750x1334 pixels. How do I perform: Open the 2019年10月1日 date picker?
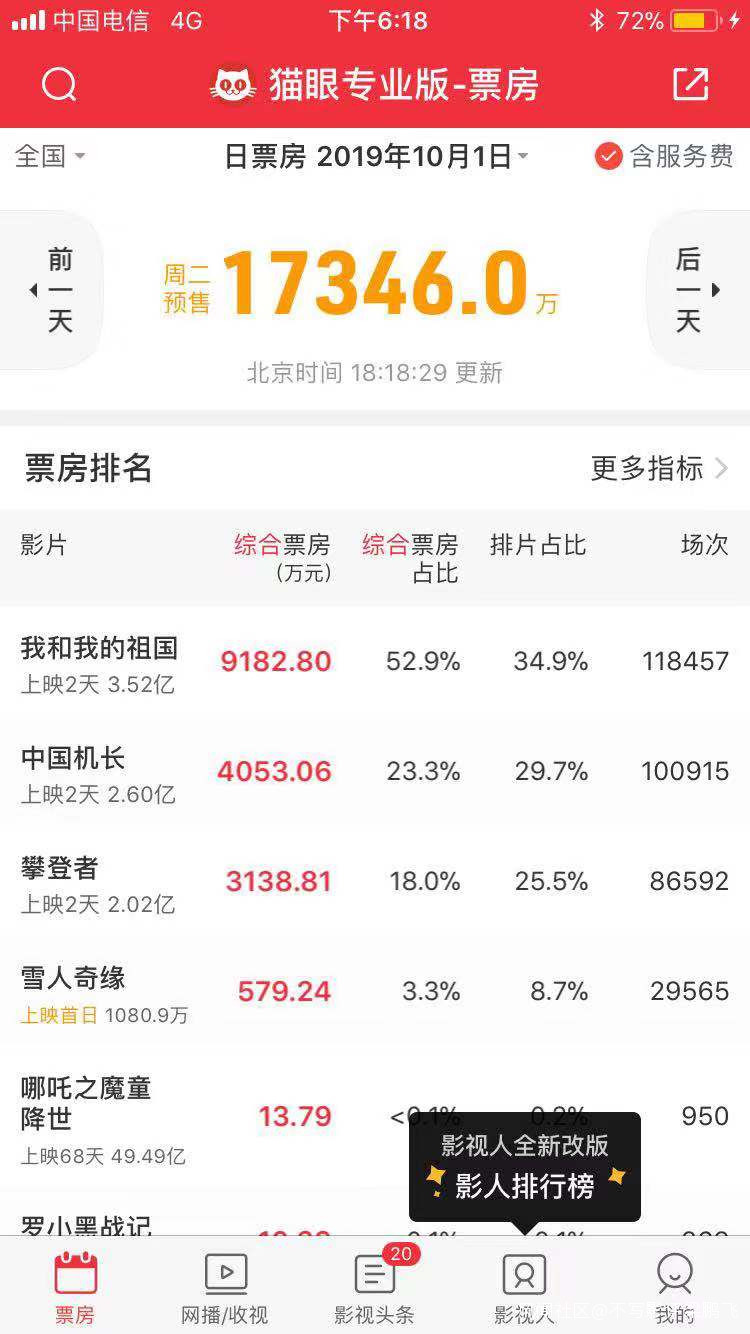coord(376,157)
